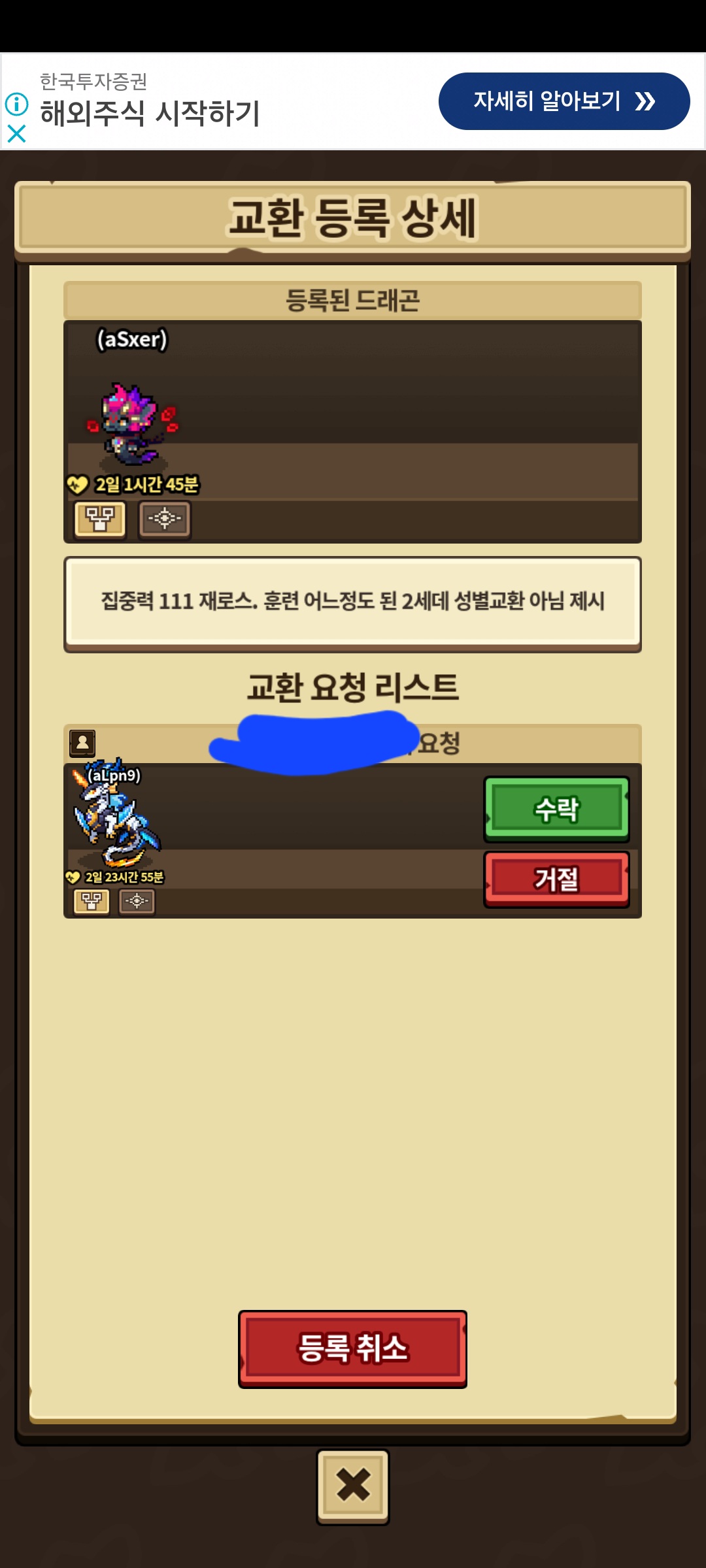View target details icon for aLpn9 dragon
The width and height of the screenshot is (706, 1568).
(x=137, y=902)
